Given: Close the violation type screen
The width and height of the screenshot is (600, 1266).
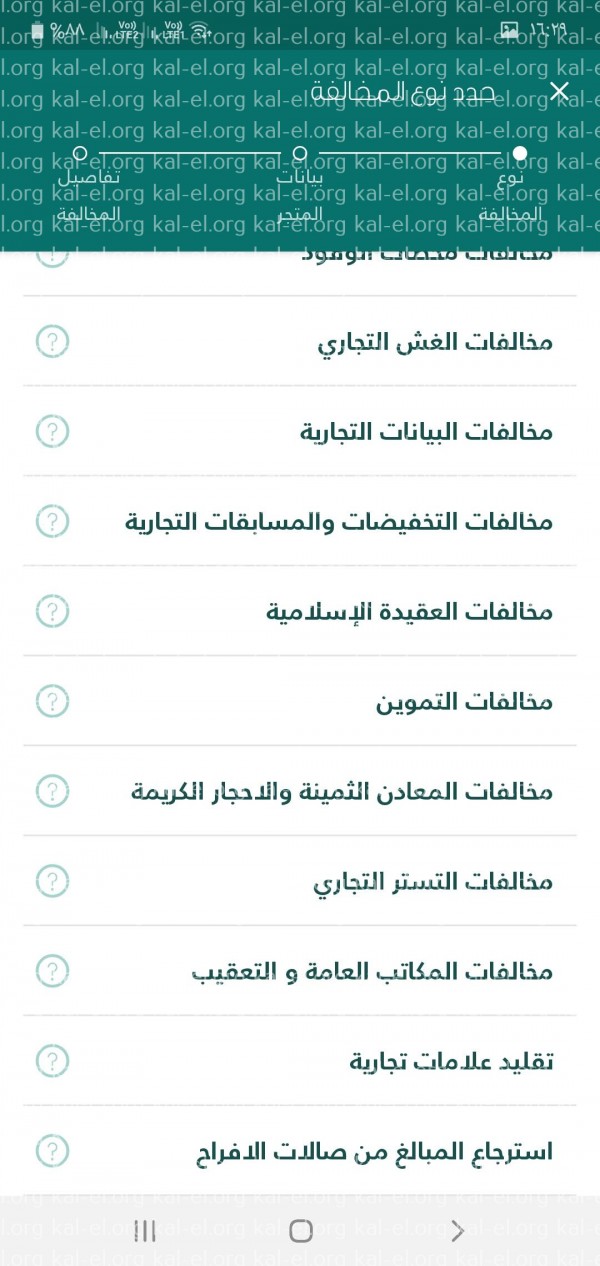Looking at the screenshot, I should 559,92.
